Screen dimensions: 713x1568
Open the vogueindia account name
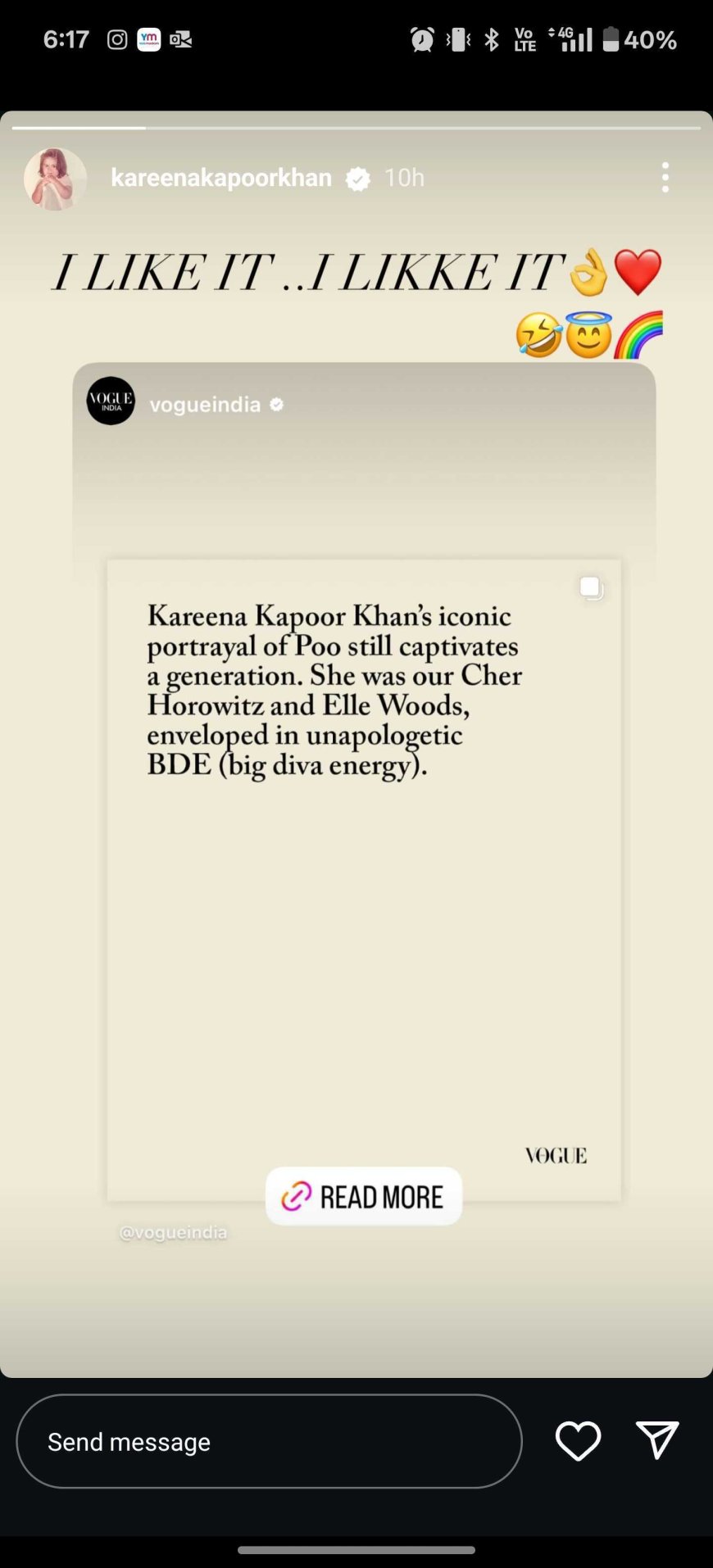205,405
